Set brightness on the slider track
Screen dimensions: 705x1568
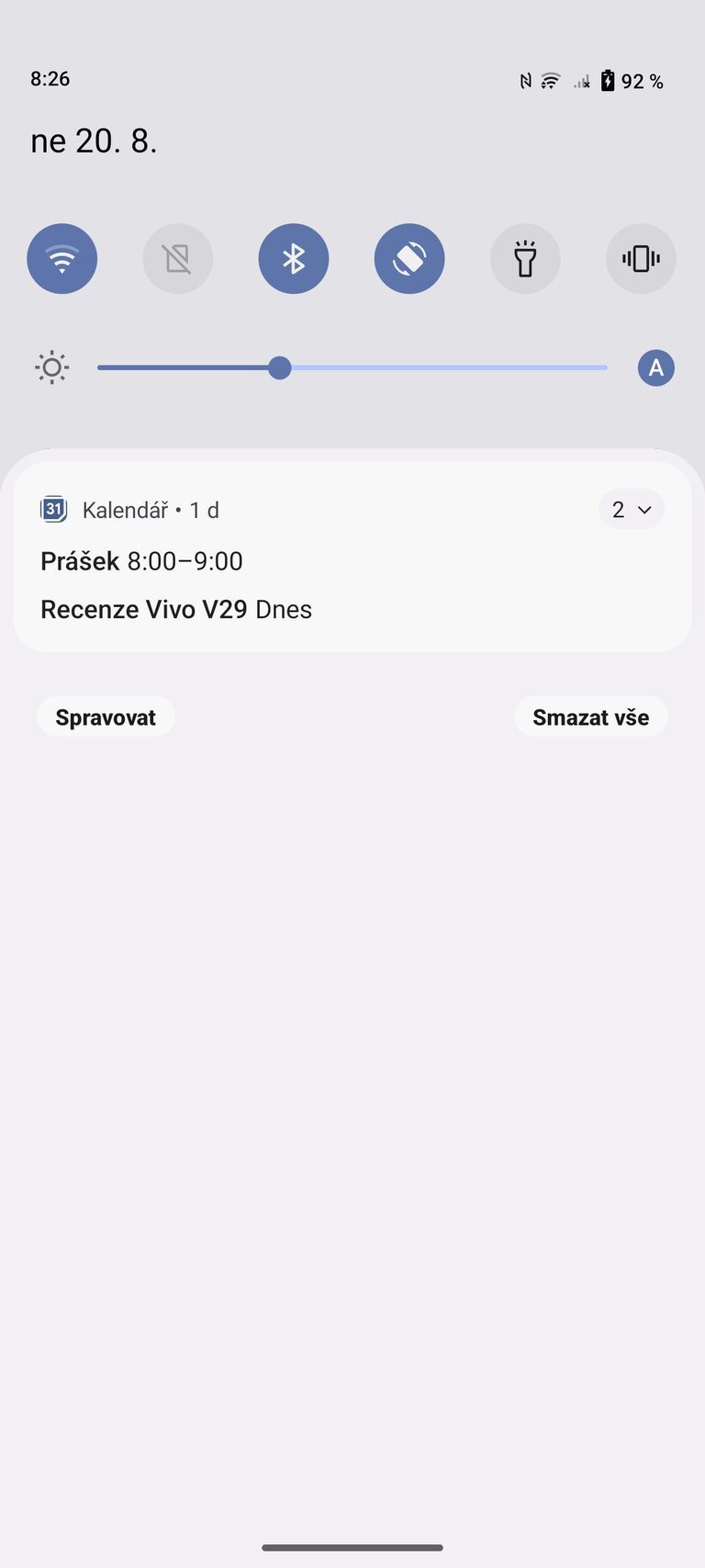tap(441, 368)
